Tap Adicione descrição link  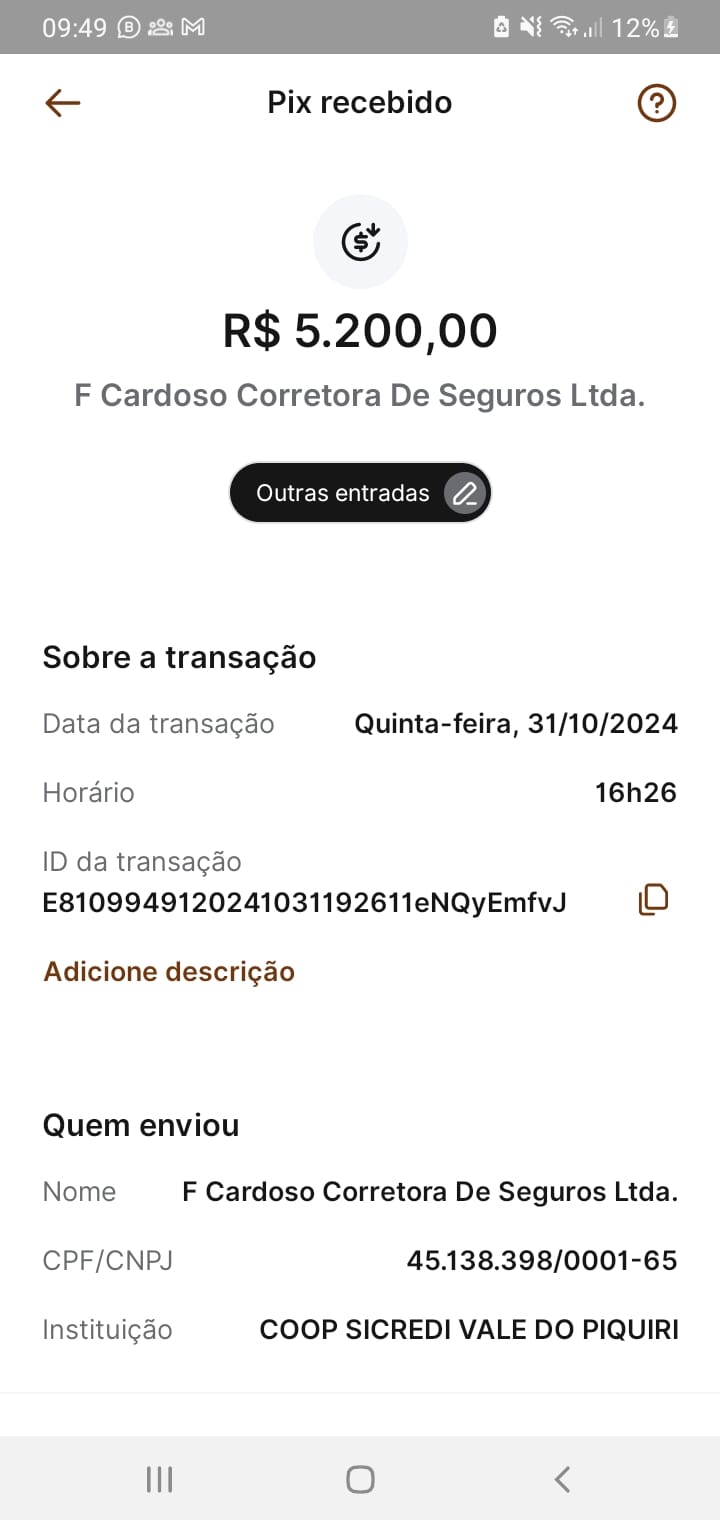[x=169, y=971]
